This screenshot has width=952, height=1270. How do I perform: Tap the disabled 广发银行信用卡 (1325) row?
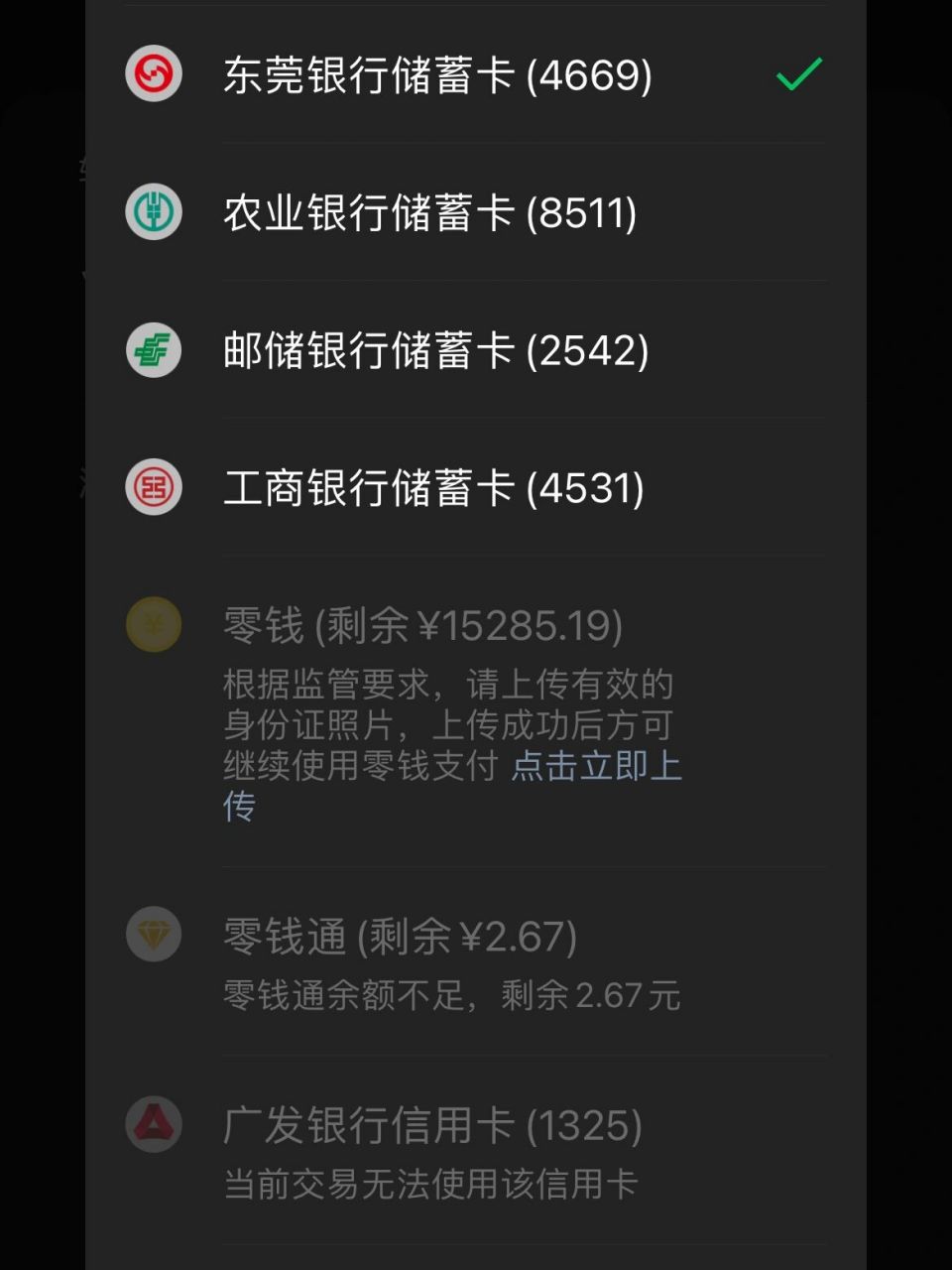click(431, 1126)
